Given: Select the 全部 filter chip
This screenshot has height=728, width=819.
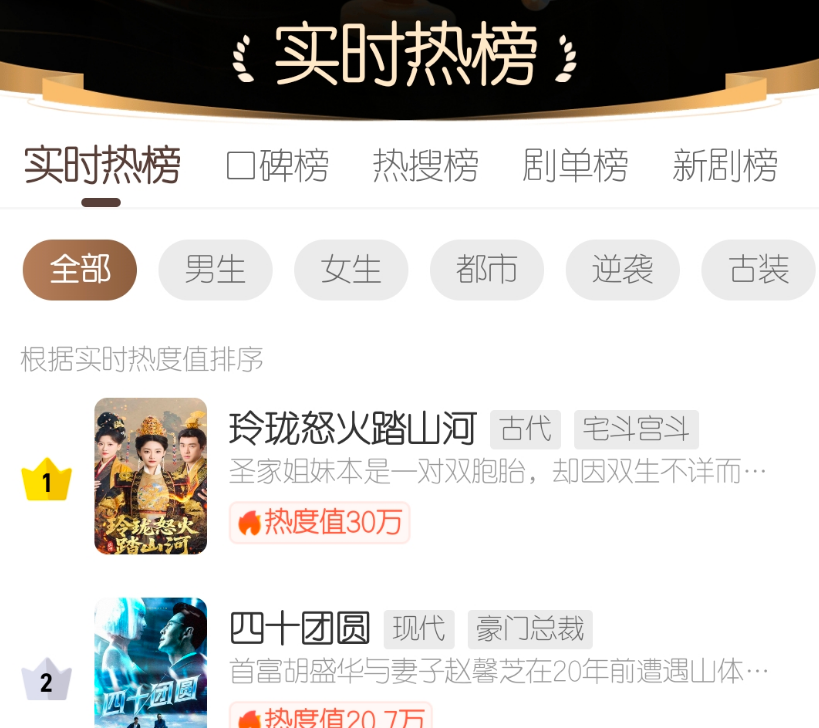Looking at the screenshot, I should pos(80,270).
